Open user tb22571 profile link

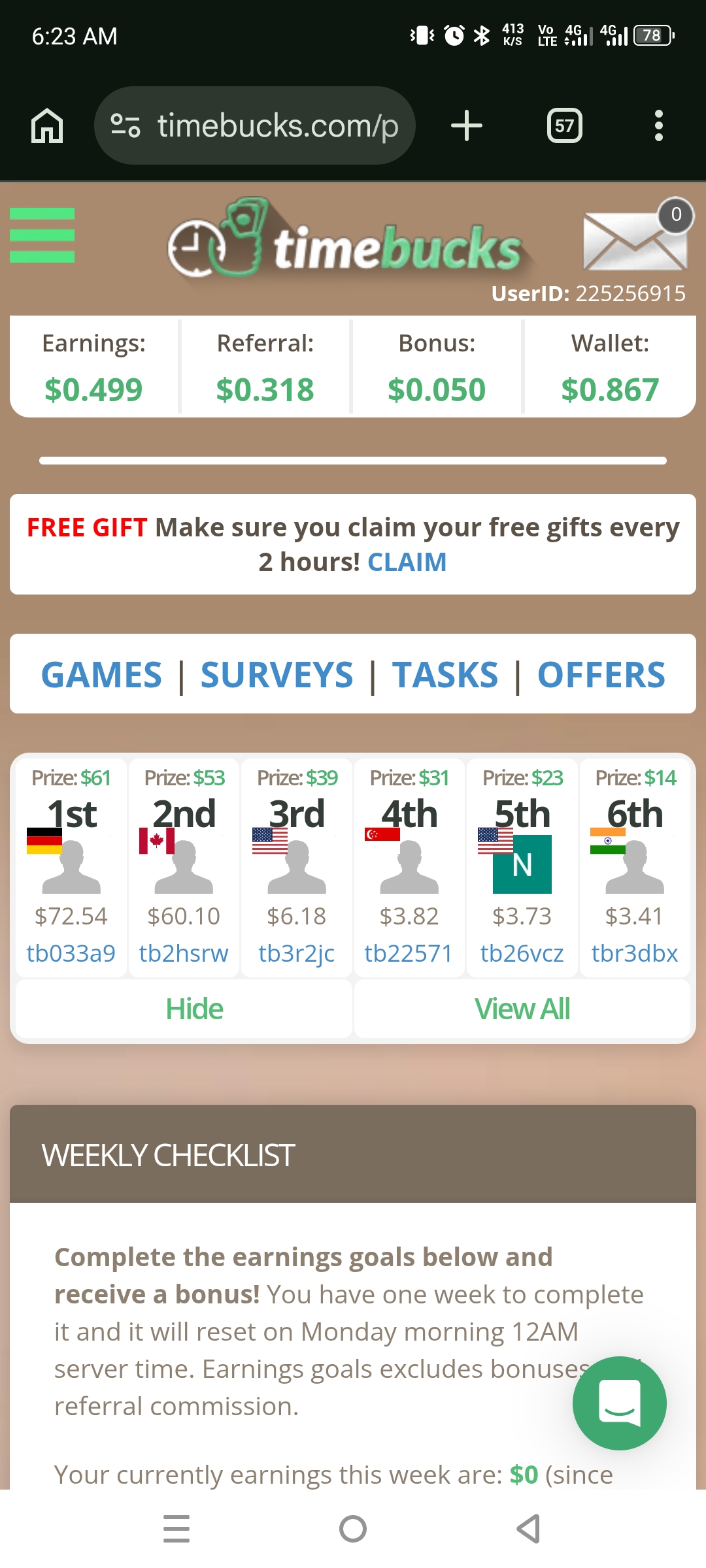click(x=409, y=953)
